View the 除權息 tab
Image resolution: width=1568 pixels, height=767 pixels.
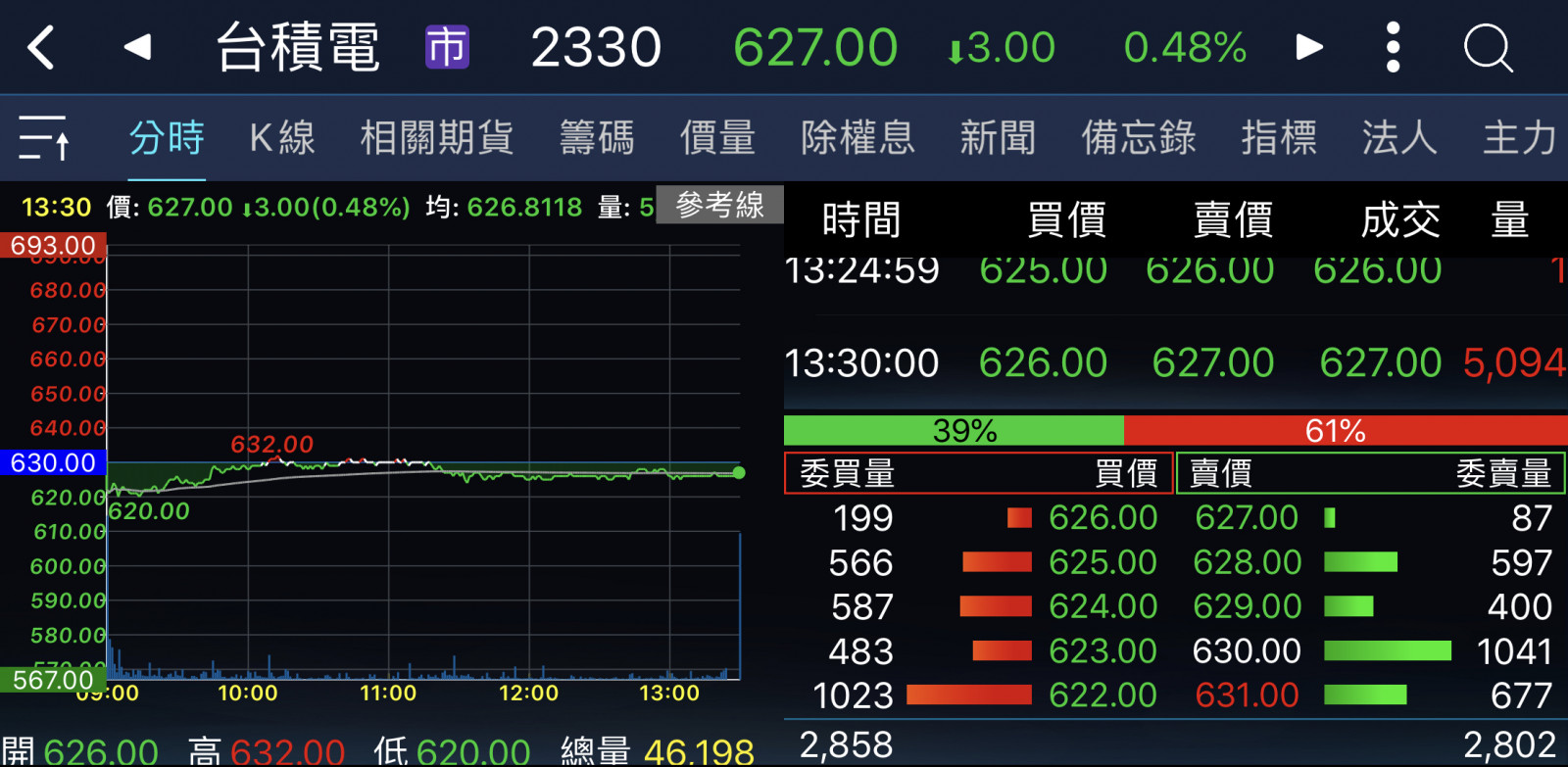(857, 137)
